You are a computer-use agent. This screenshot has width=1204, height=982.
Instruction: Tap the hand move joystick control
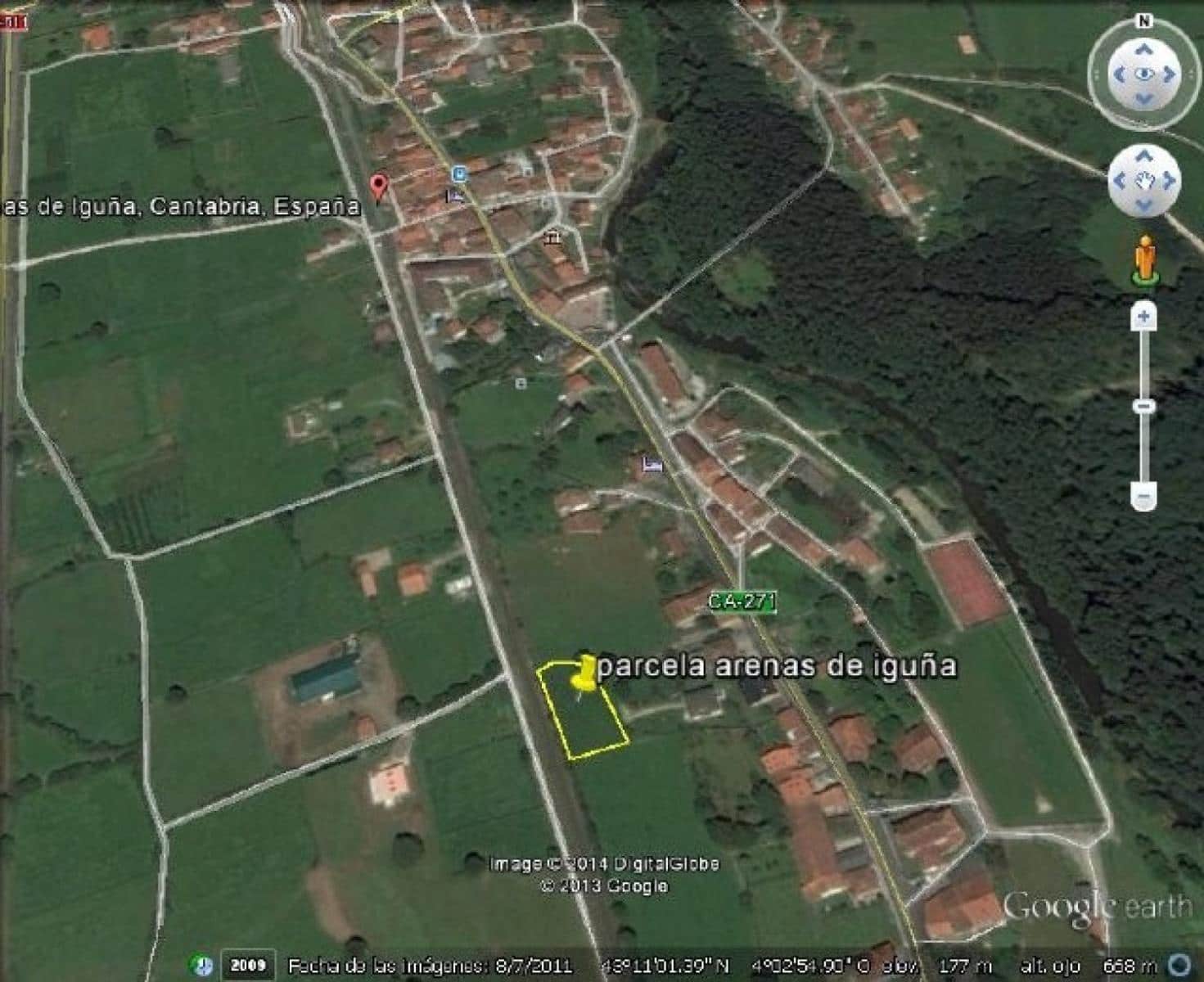pyautogui.click(x=1144, y=179)
